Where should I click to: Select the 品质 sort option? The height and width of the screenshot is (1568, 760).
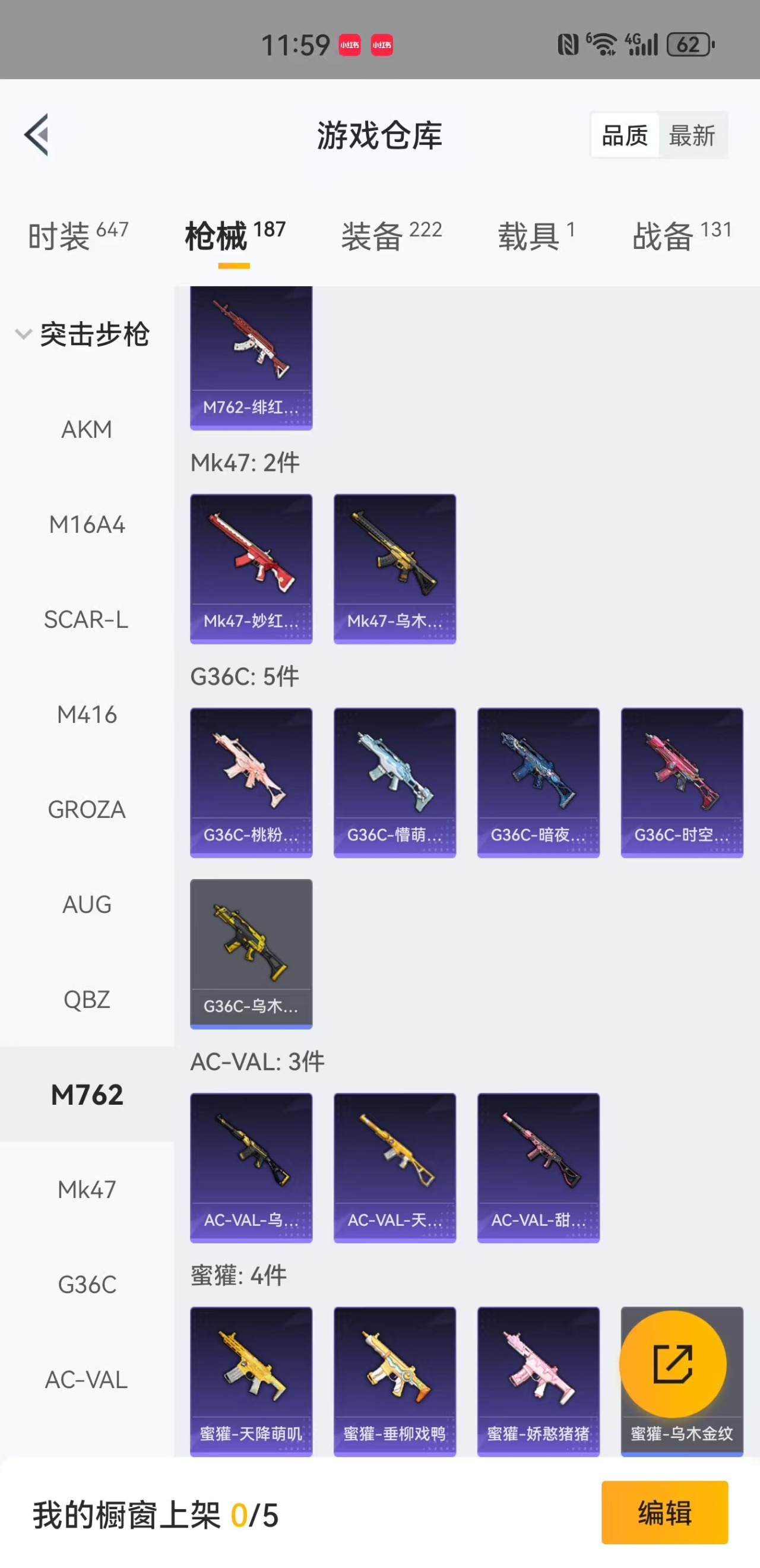click(625, 135)
